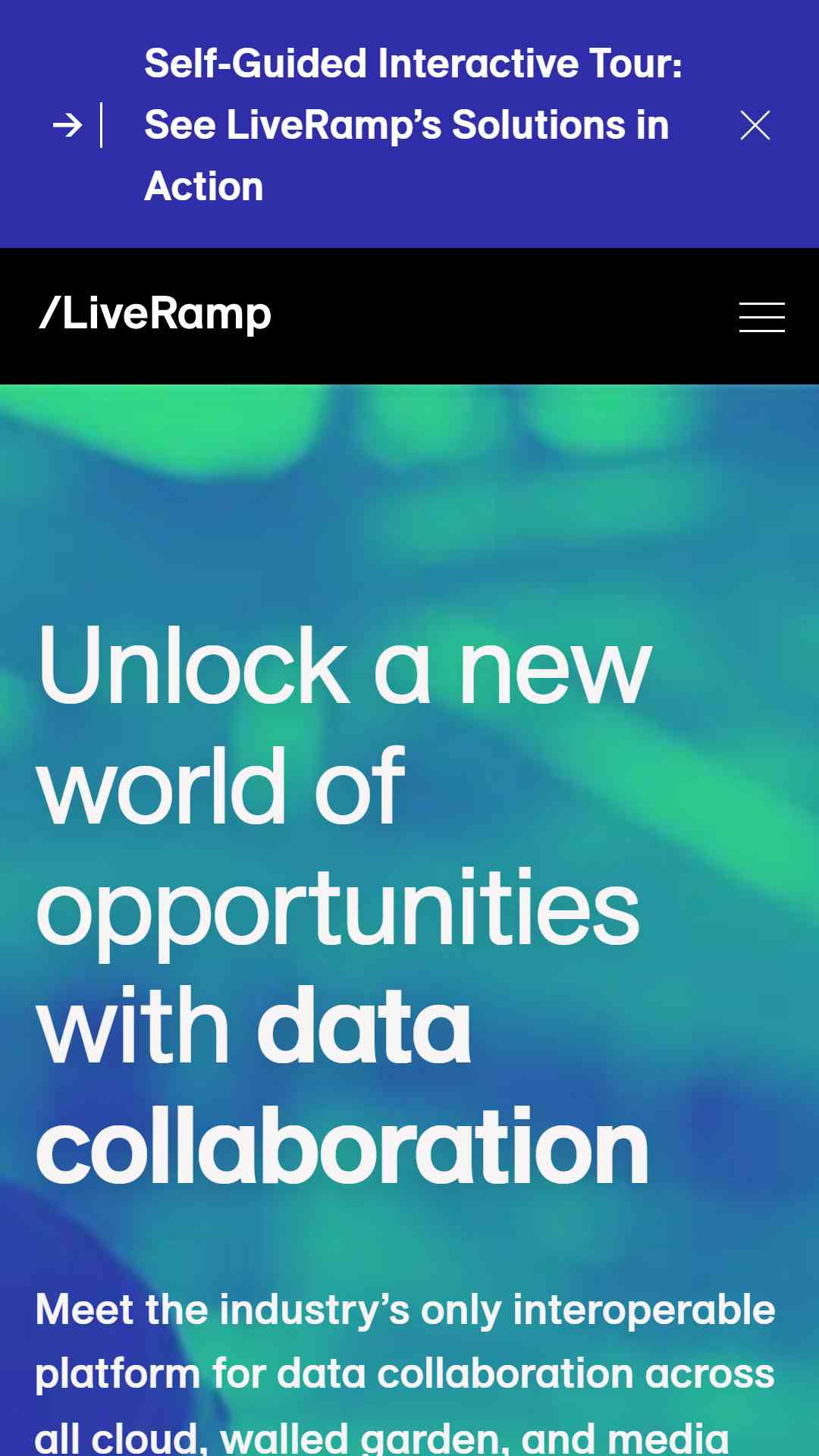Dismiss the interactive tour banner

[x=755, y=125]
